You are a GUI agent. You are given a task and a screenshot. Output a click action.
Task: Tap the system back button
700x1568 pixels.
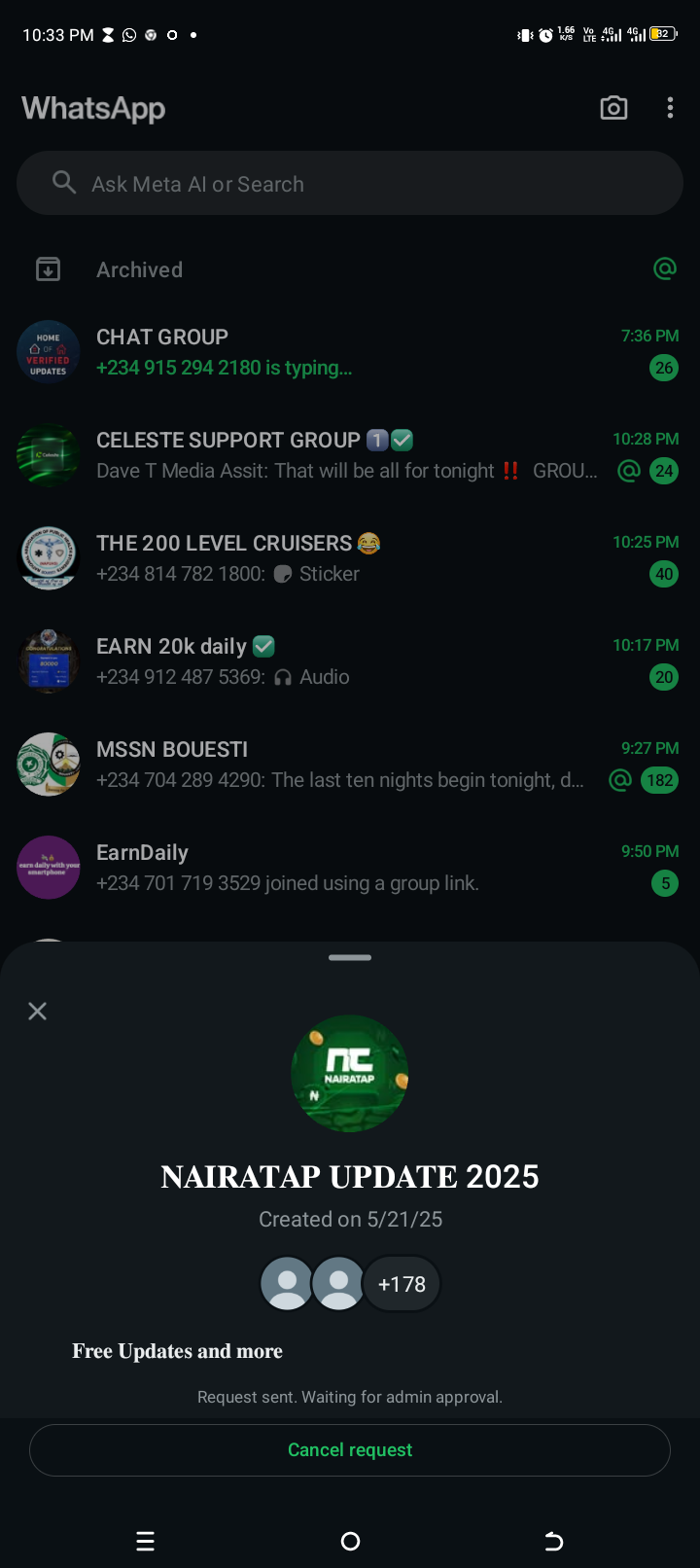(553, 1541)
